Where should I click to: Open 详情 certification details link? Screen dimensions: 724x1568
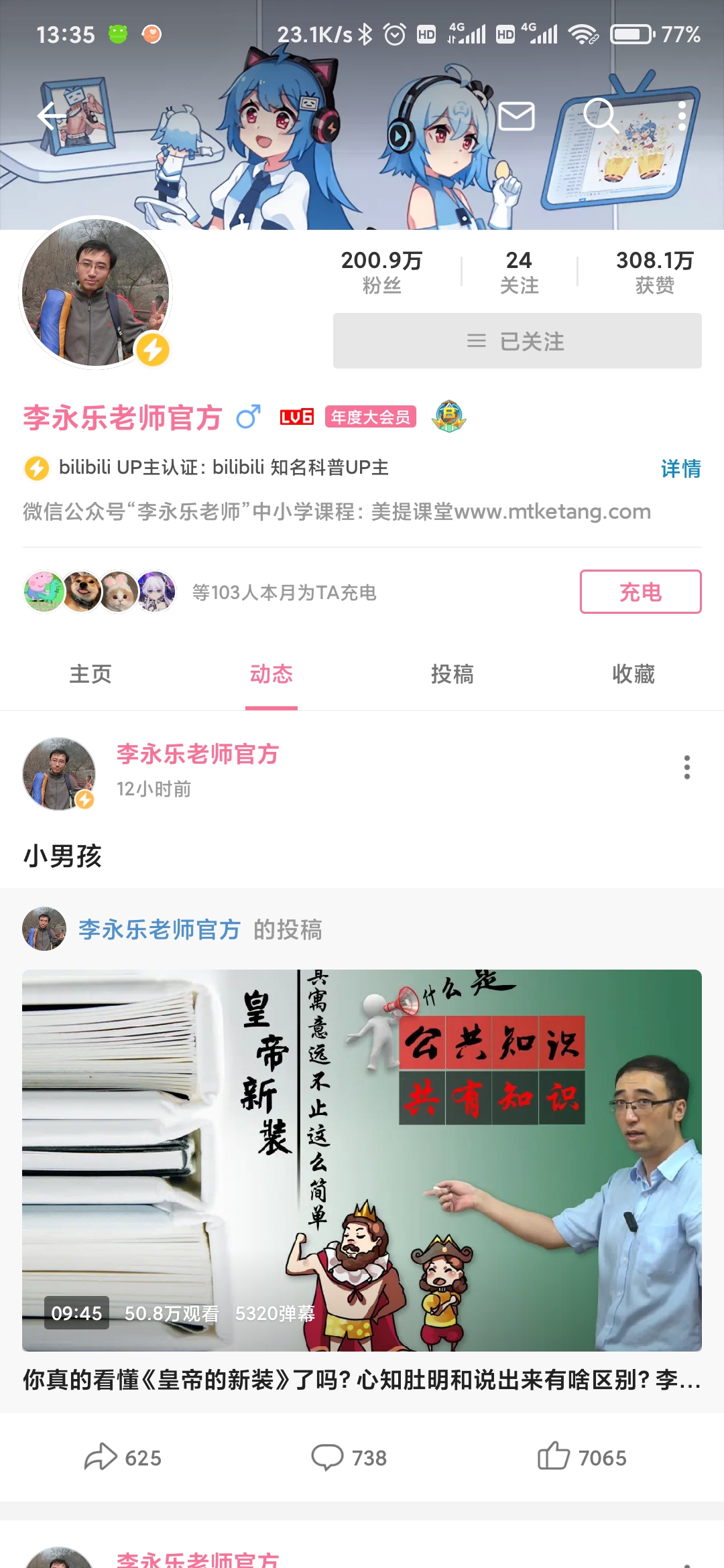click(680, 468)
